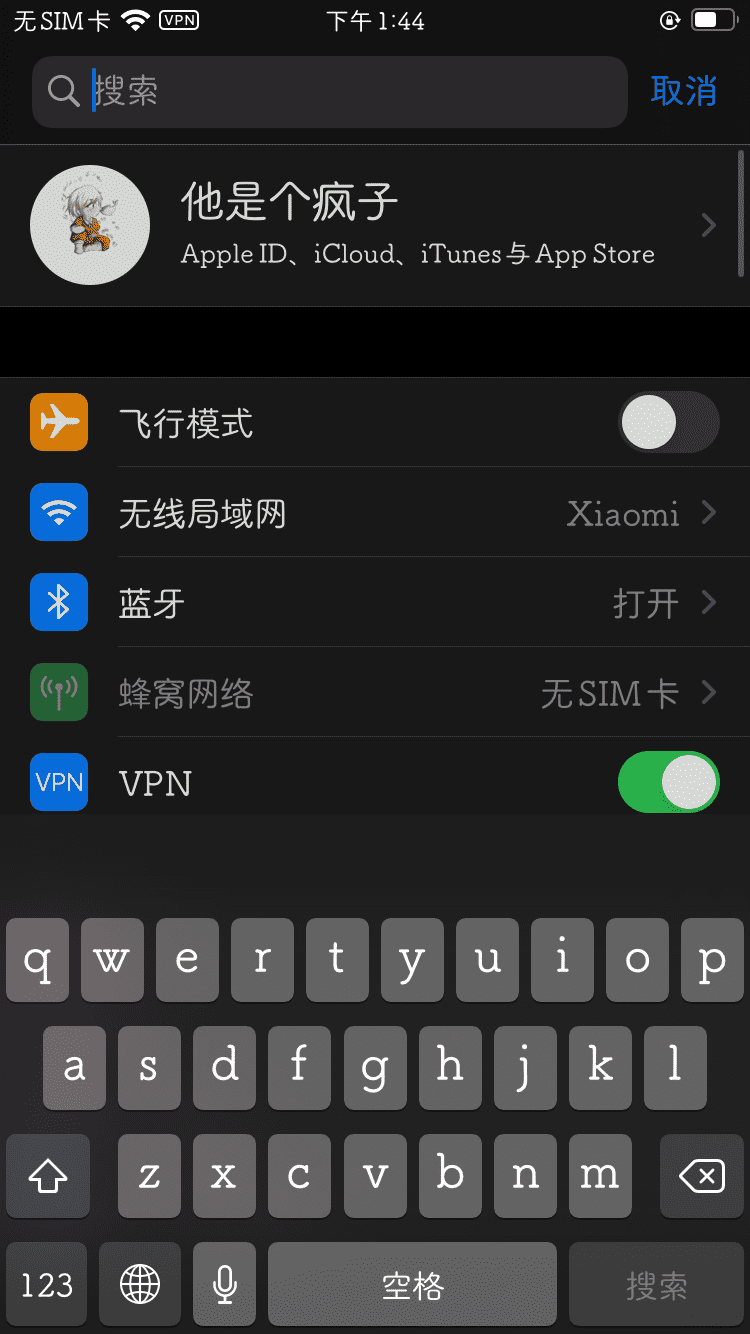Tap 取消 to cancel the search
This screenshot has width=750, height=1334.
pyautogui.click(x=684, y=91)
